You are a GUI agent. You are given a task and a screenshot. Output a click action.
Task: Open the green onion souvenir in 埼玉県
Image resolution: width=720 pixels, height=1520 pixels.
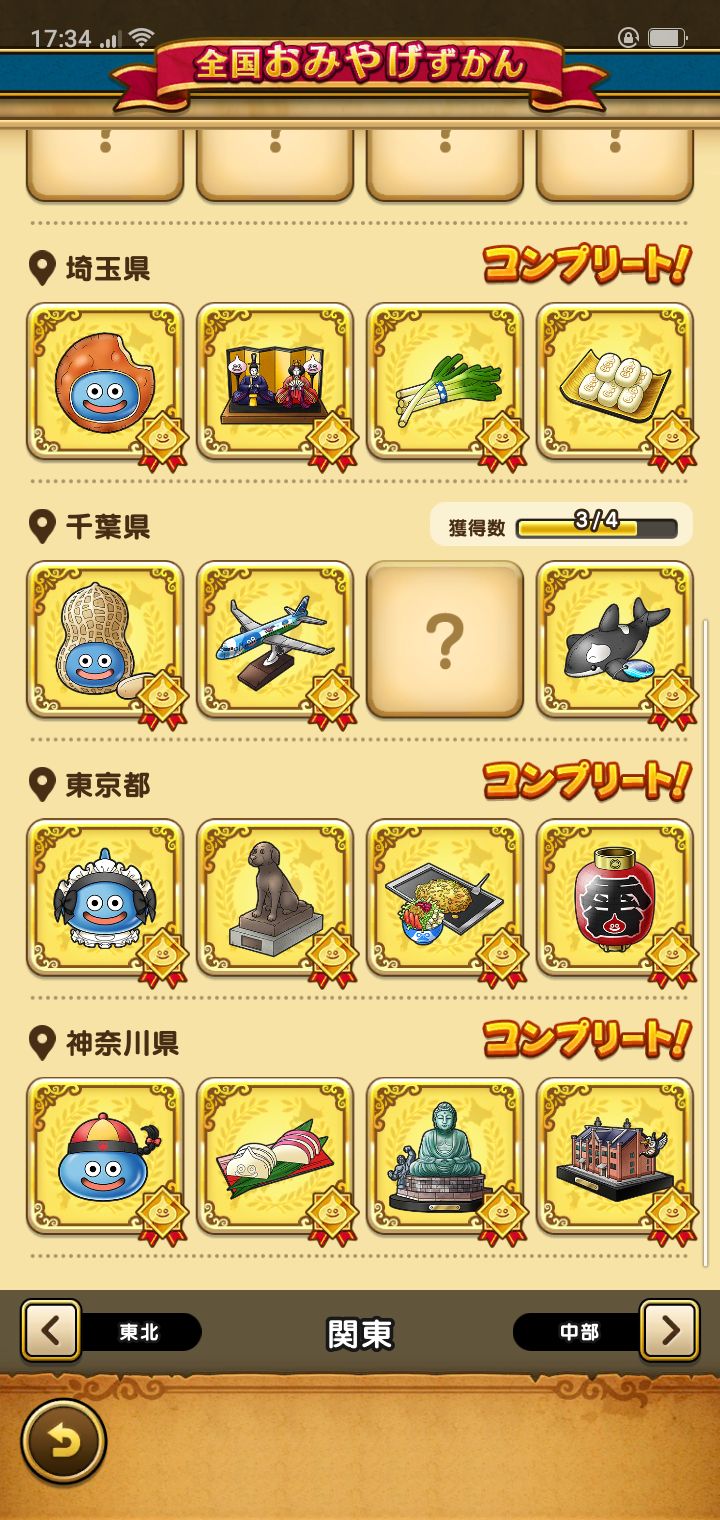tap(445, 382)
